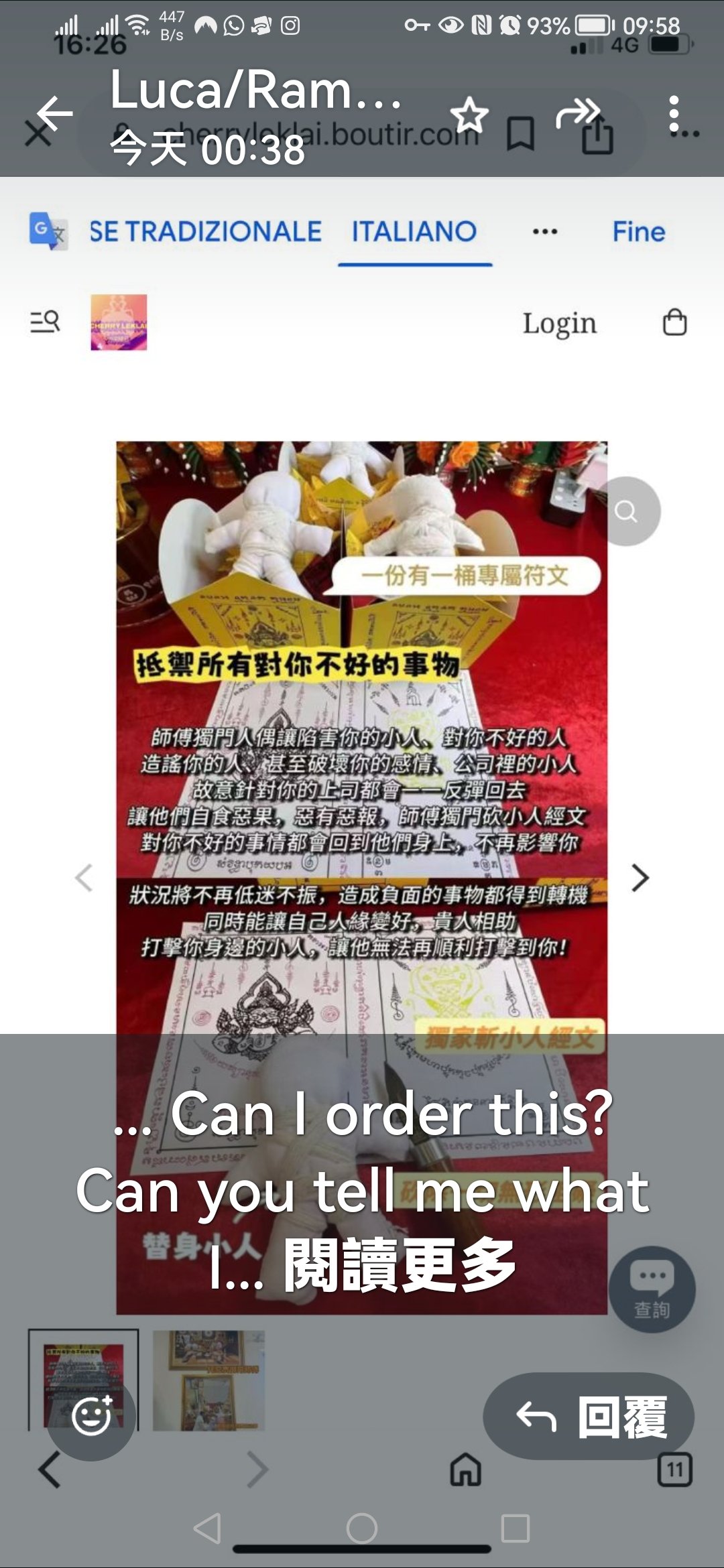Reply with the 回覆 button

pyautogui.click(x=589, y=1416)
